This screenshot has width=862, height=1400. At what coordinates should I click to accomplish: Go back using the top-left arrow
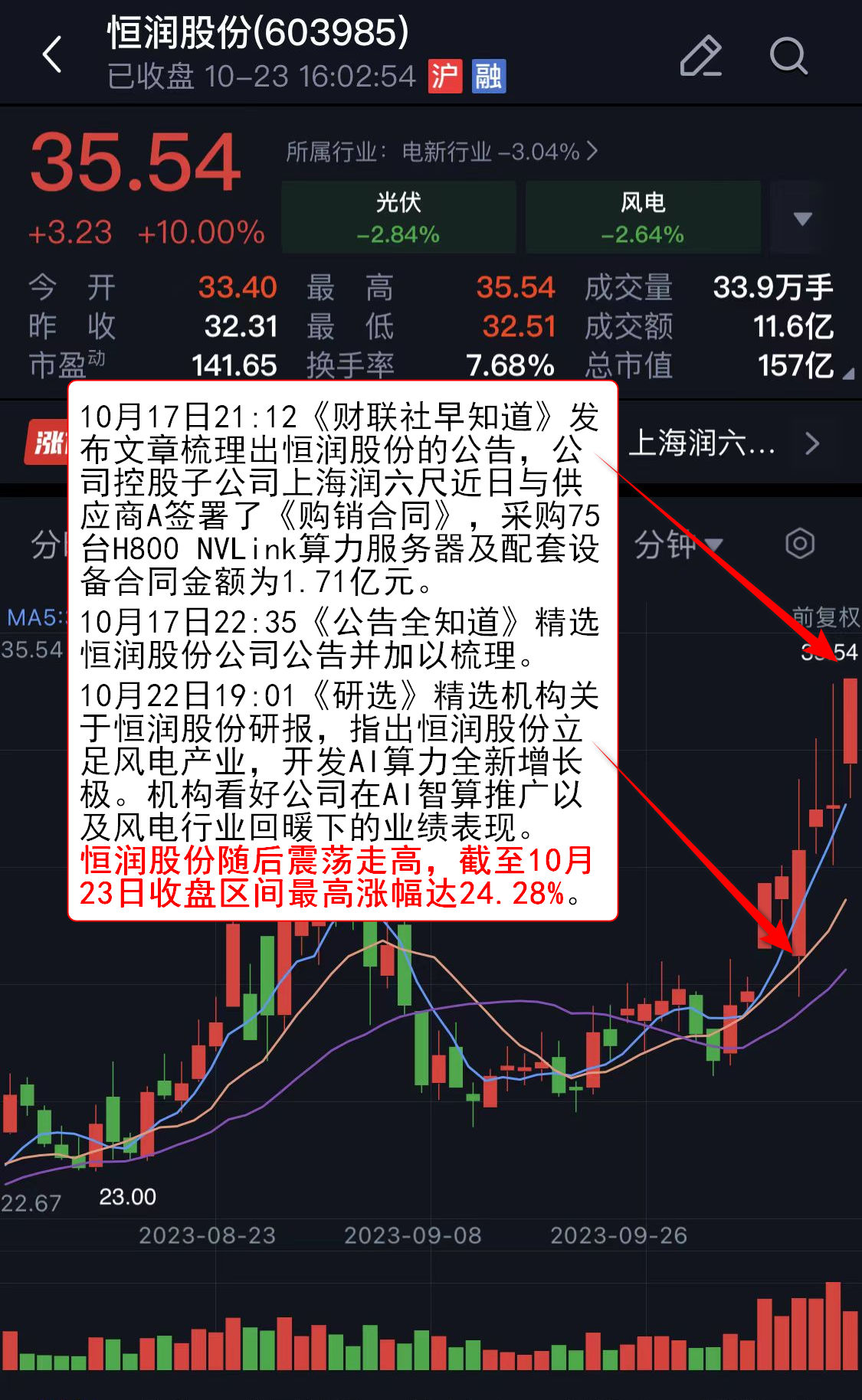52,55
